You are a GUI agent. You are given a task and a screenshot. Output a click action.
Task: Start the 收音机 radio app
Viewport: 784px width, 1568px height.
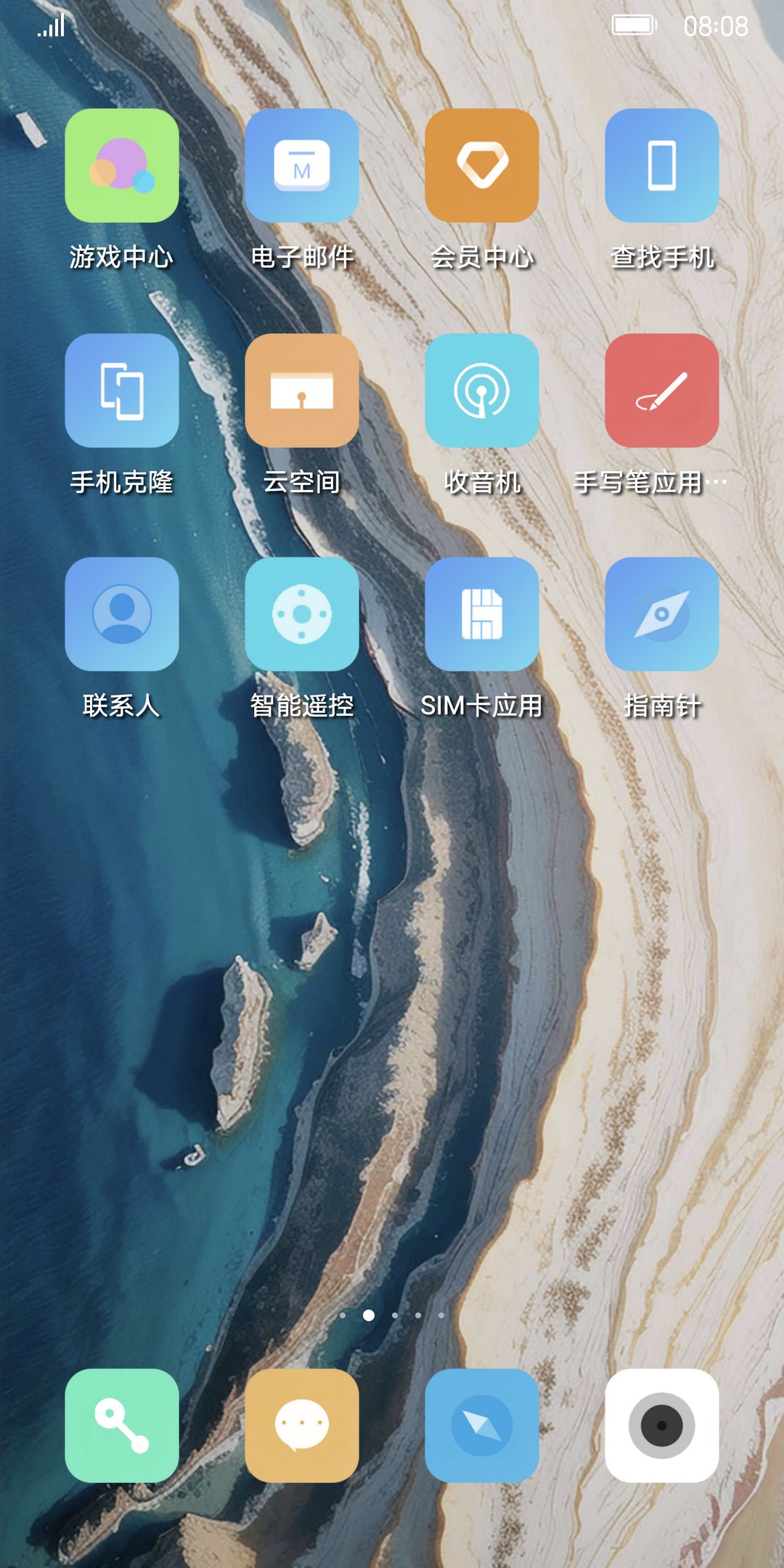[482, 391]
